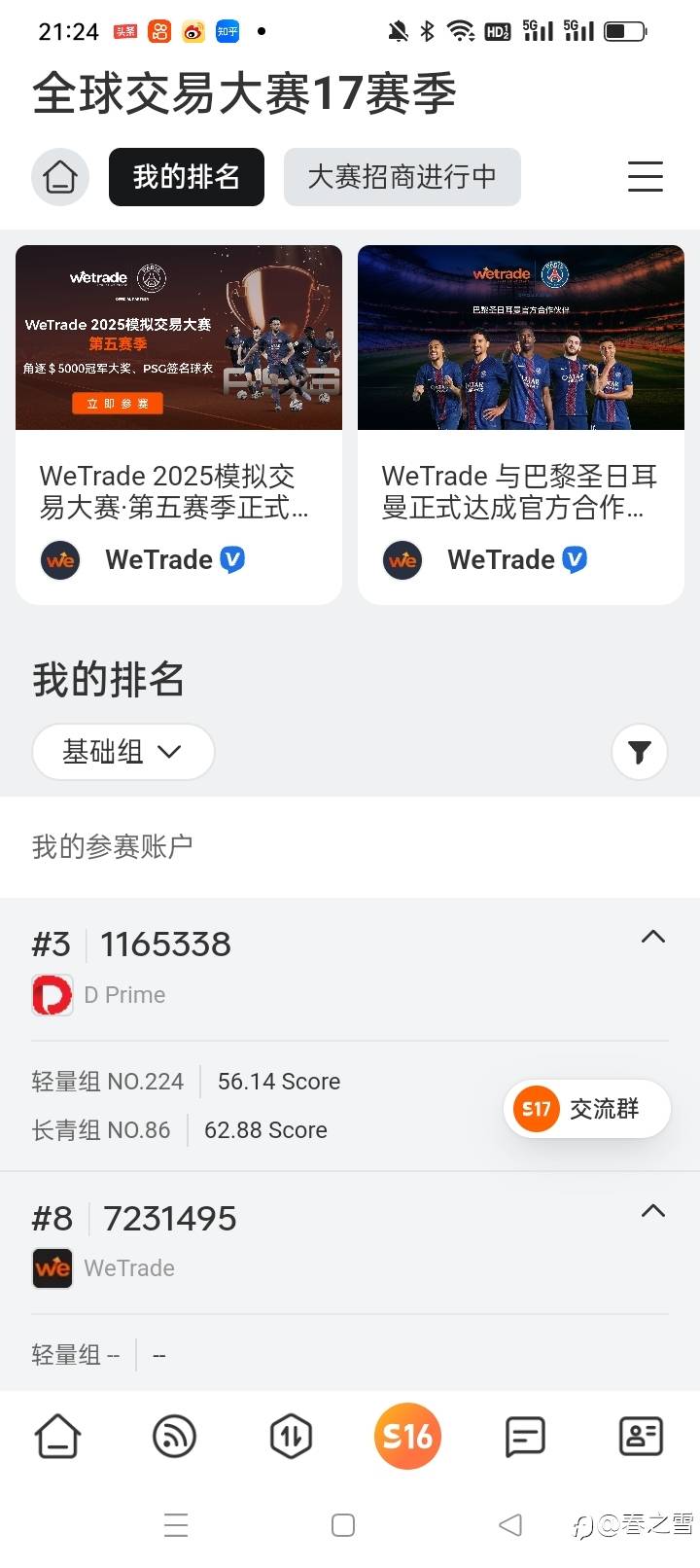Collapse account #8 7231495 details
The width and height of the screenshot is (700, 1568).
click(x=653, y=1211)
